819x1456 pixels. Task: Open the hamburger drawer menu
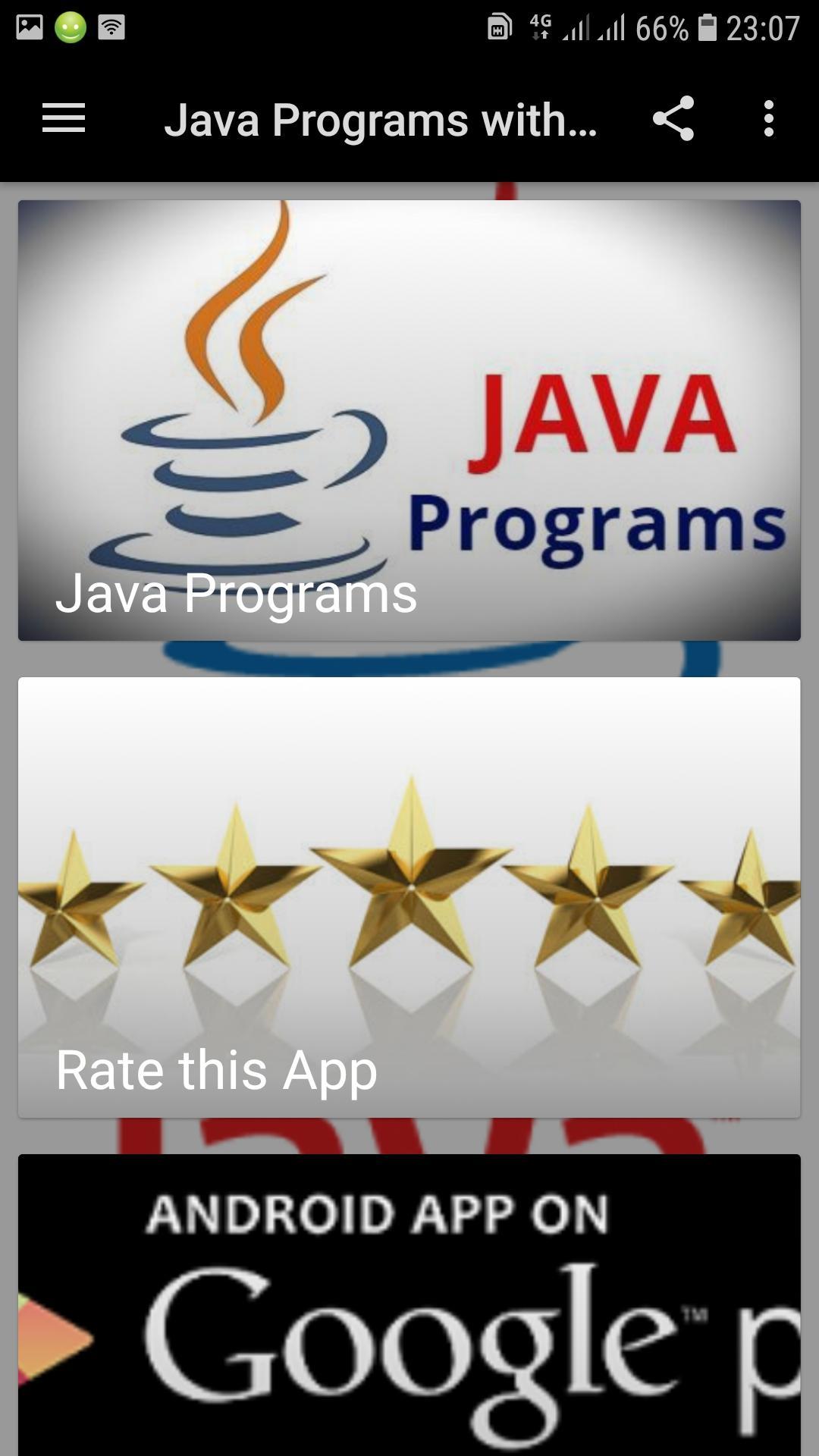pos(64,119)
